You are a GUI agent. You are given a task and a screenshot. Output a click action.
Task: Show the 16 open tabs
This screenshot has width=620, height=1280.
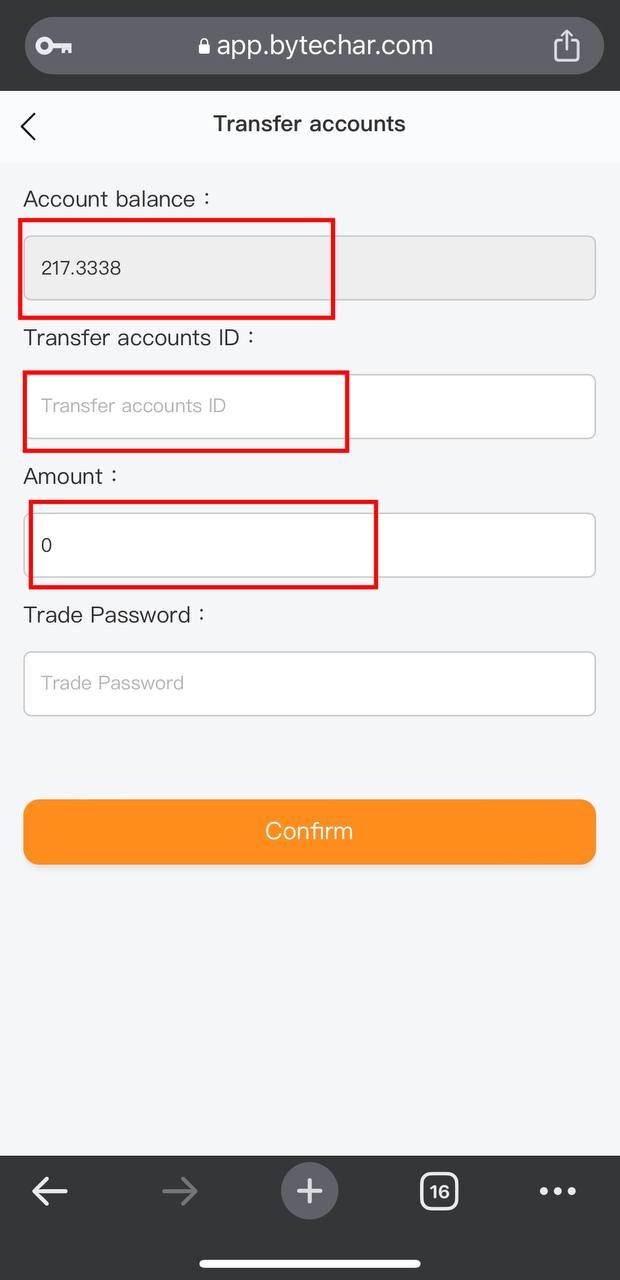(438, 1191)
